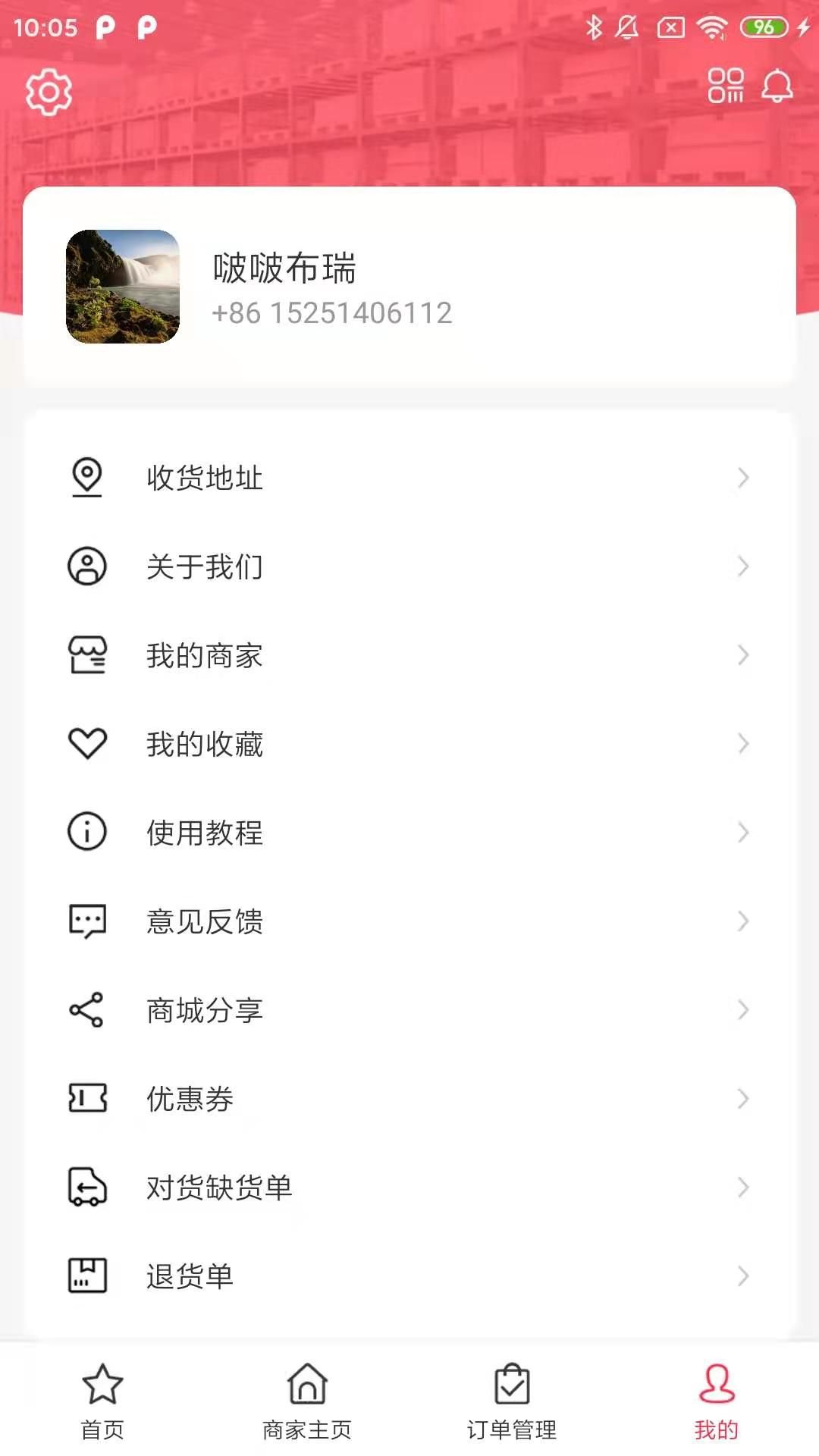Viewport: 819px width, 1456px height.
Task: Go to 我的商家 my merchants
Action: click(409, 655)
